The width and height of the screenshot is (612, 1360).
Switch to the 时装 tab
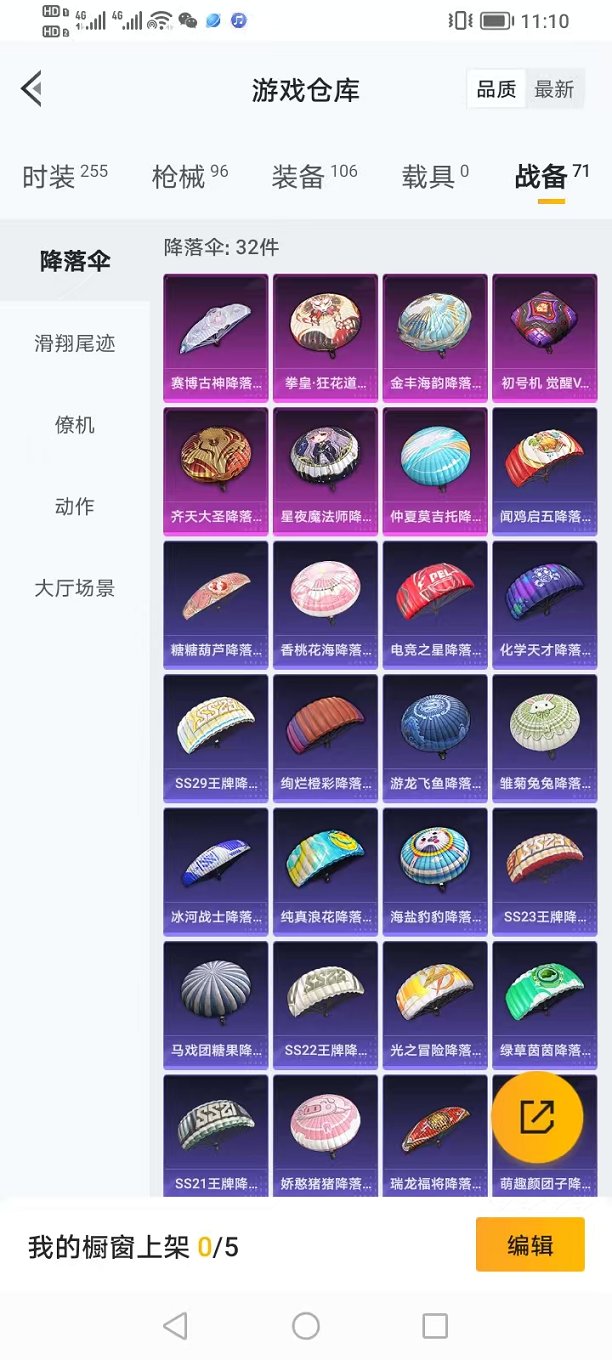pyautogui.click(x=65, y=176)
